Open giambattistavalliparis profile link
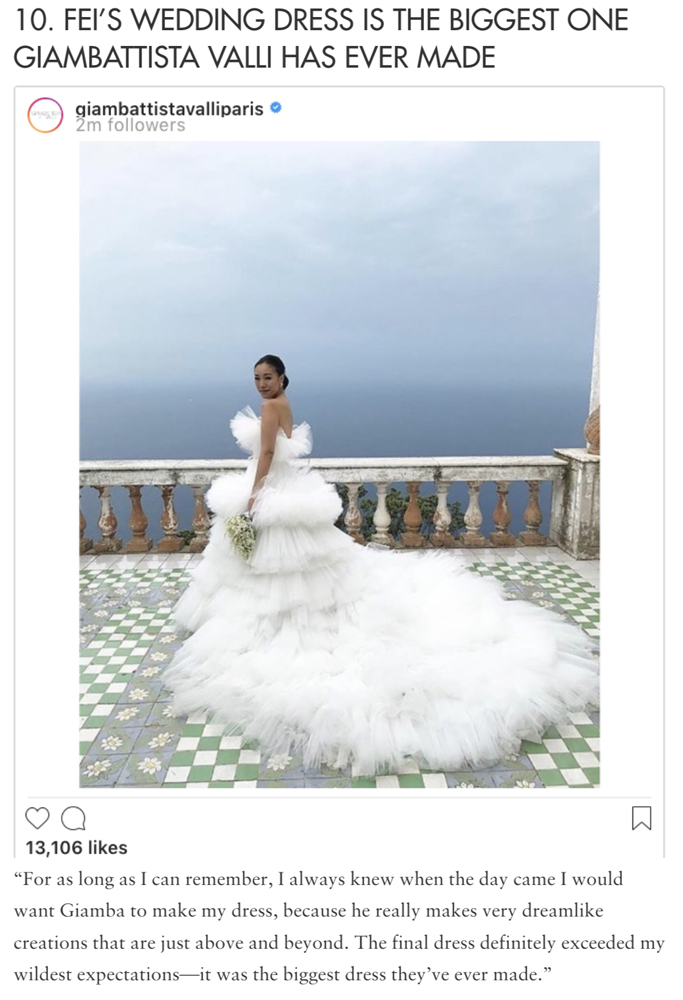 (x=170, y=108)
